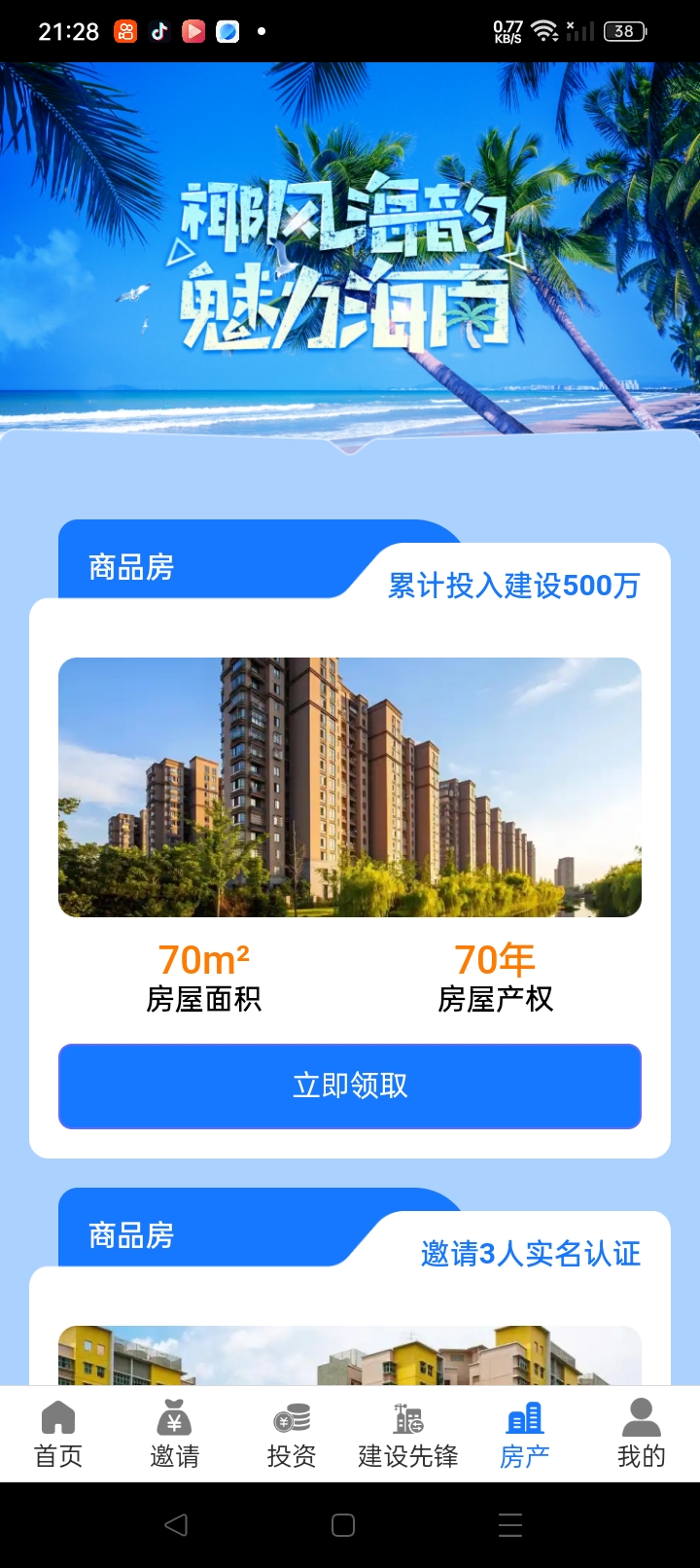Select the first 商品房 card header

pos(130,567)
